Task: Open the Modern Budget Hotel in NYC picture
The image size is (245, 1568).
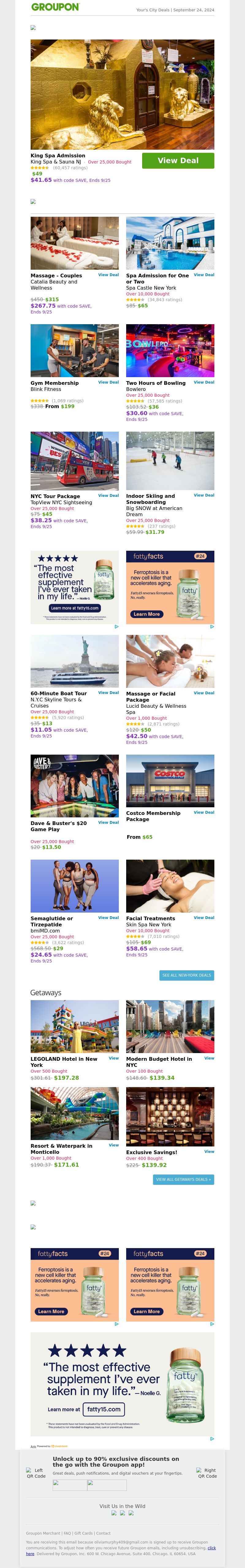Action: point(170,1026)
